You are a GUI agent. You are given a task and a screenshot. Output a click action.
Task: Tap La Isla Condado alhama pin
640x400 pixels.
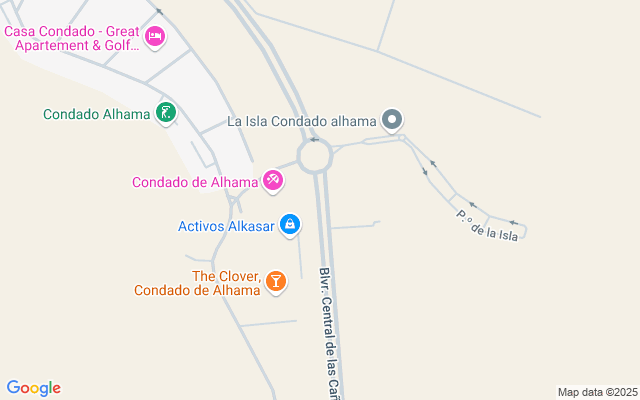pyautogui.click(x=393, y=122)
